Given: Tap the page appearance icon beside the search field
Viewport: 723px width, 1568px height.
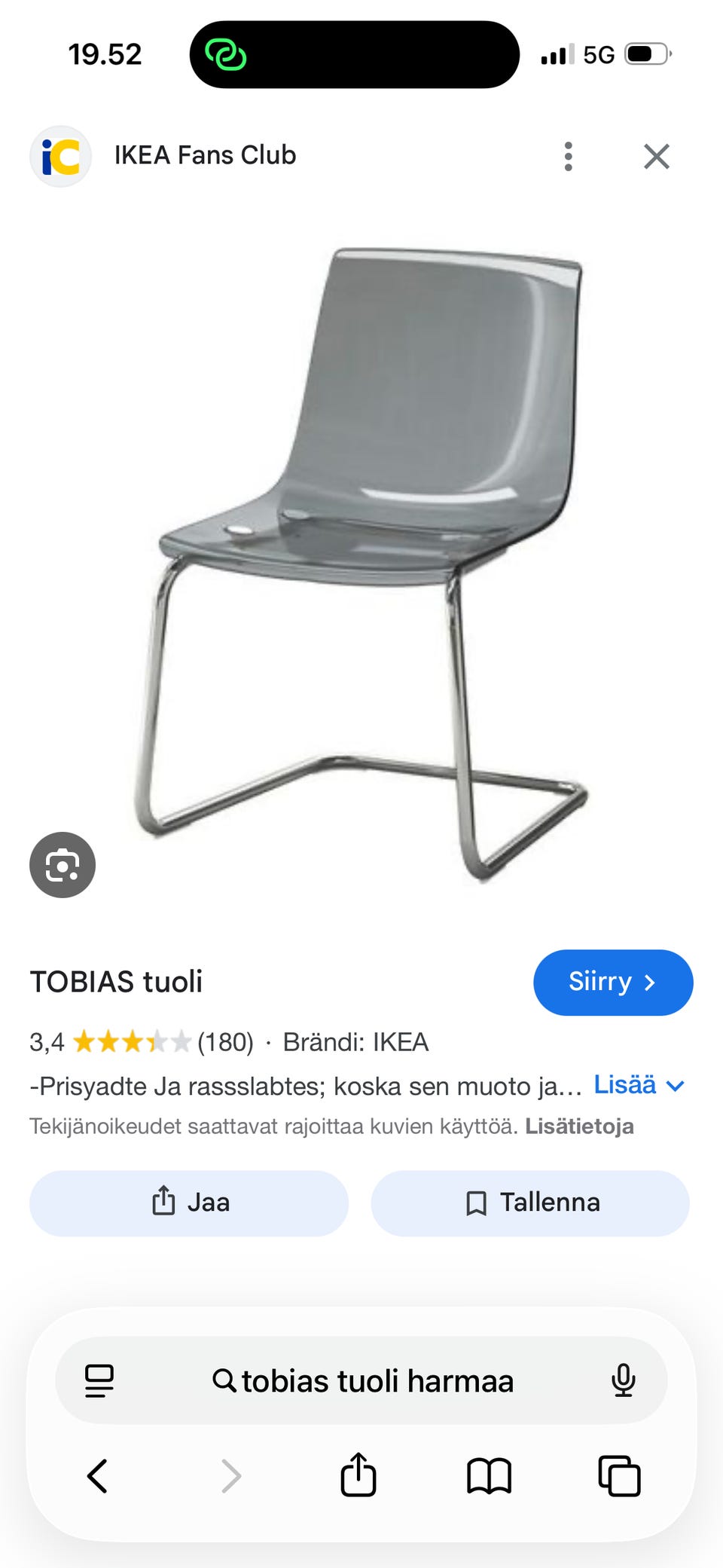Looking at the screenshot, I should pos(99,1381).
